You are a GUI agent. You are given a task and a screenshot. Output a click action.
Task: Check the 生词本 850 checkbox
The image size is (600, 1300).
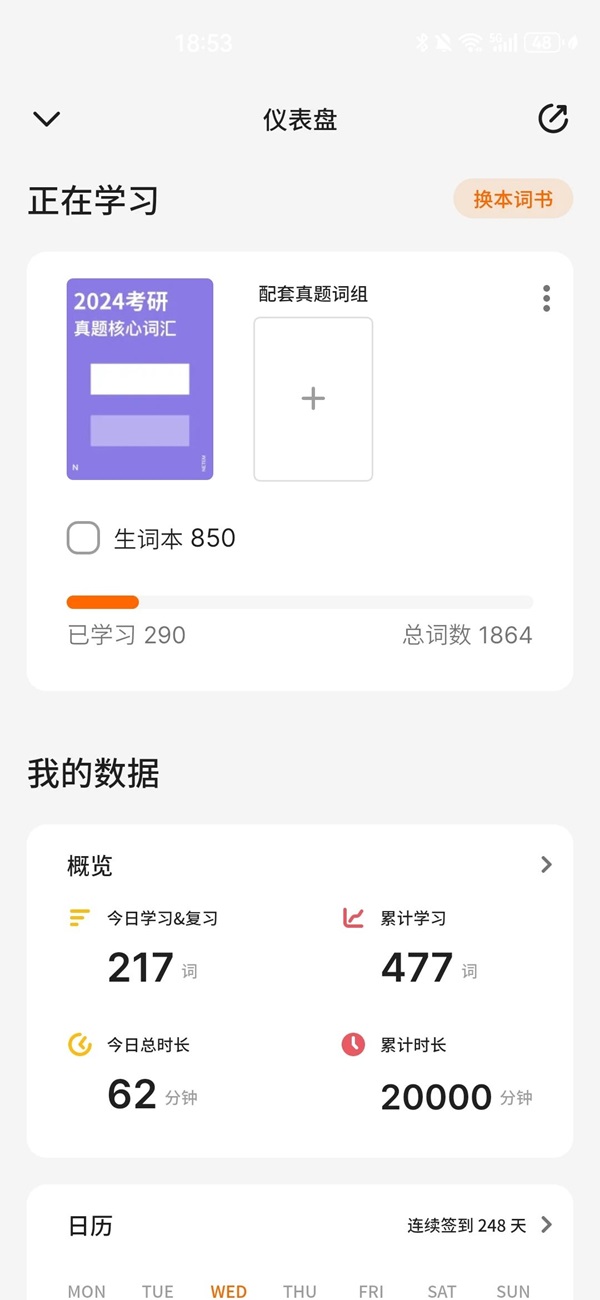coord(83,538)
